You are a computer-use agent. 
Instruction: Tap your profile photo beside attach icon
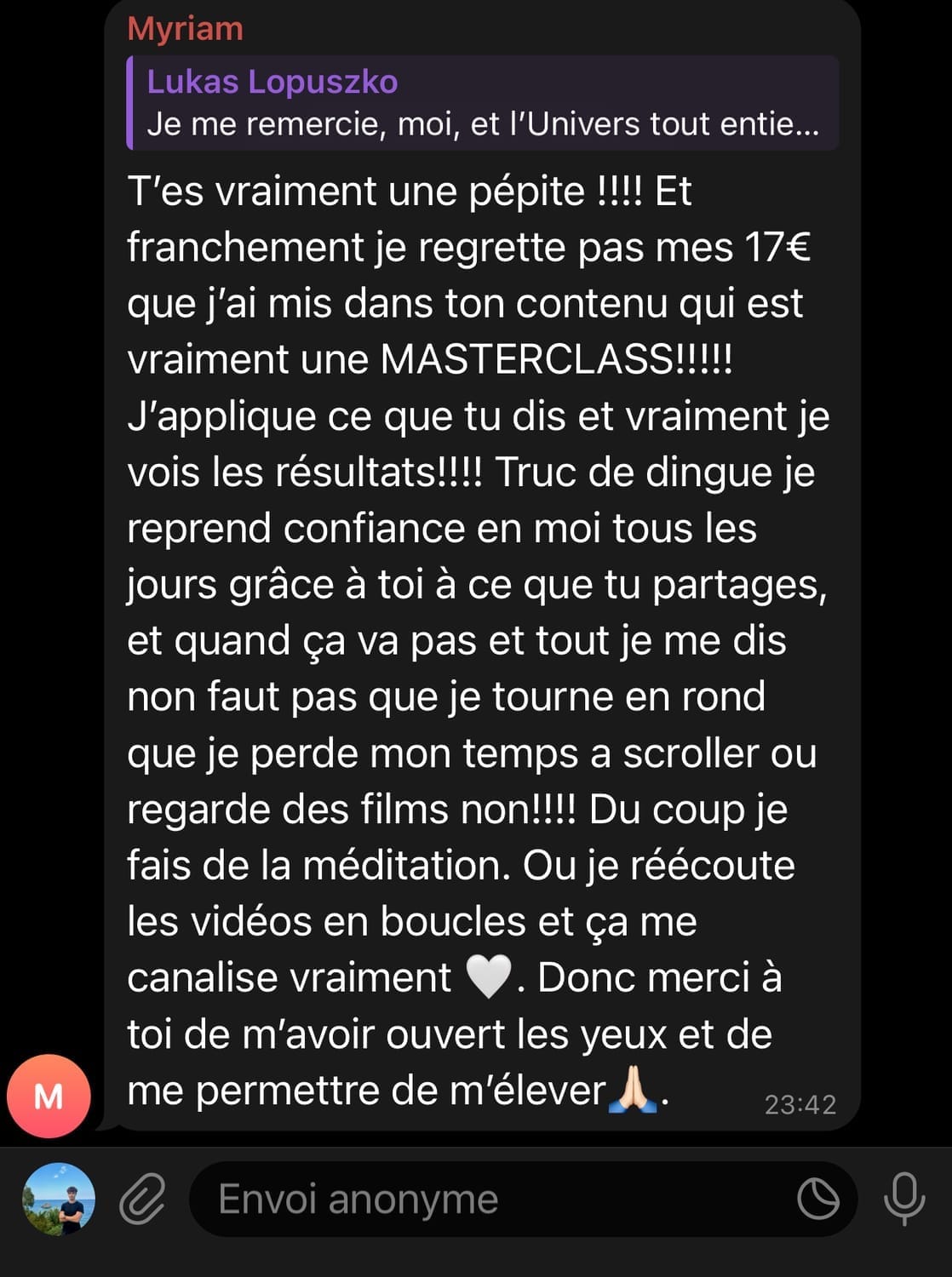pyautogui.click(x=59, y=1199)
